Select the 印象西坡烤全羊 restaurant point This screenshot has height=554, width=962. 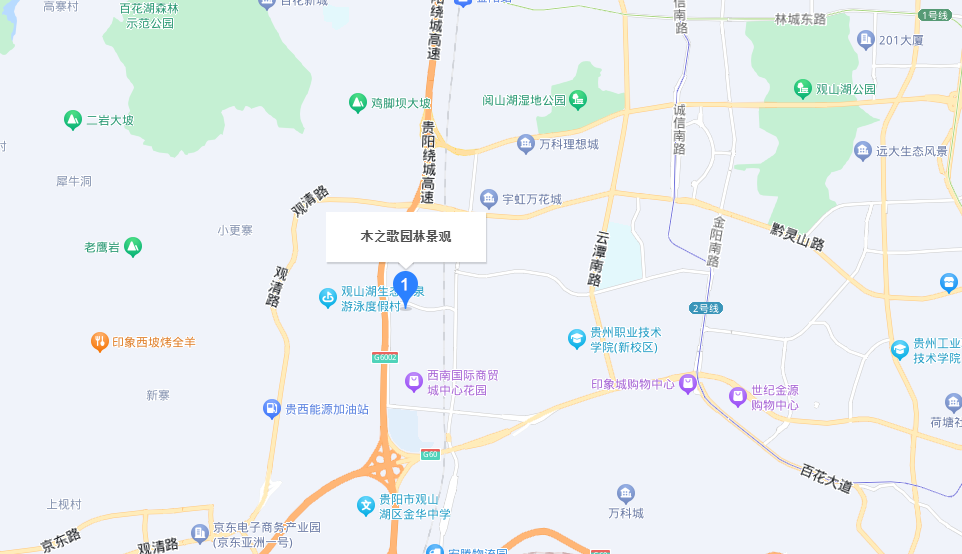[100, 342]
